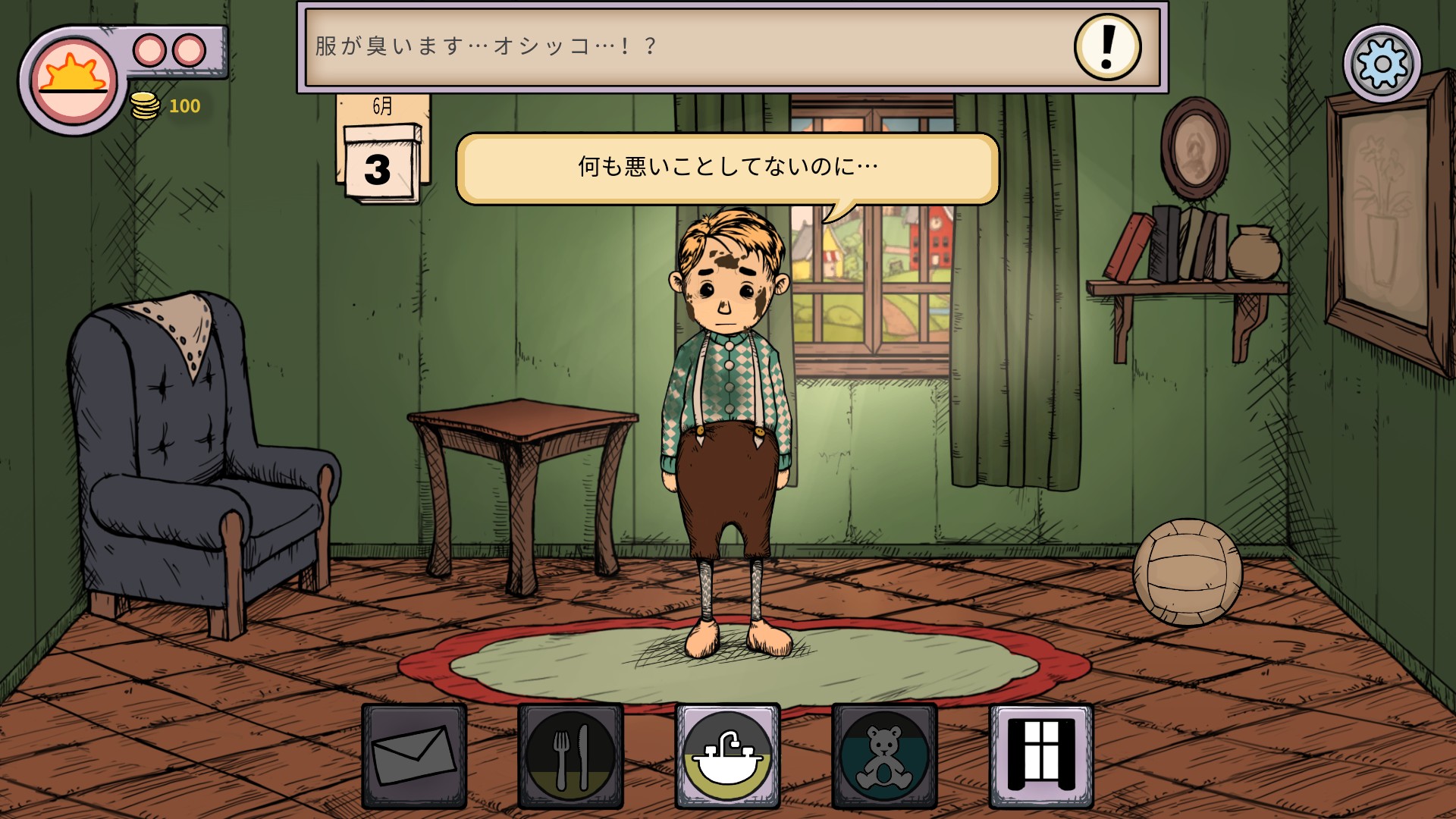This screenshot has height=819, width=1456.
Task: Choose the sink washing action
Action: click(x=727, y=756)
